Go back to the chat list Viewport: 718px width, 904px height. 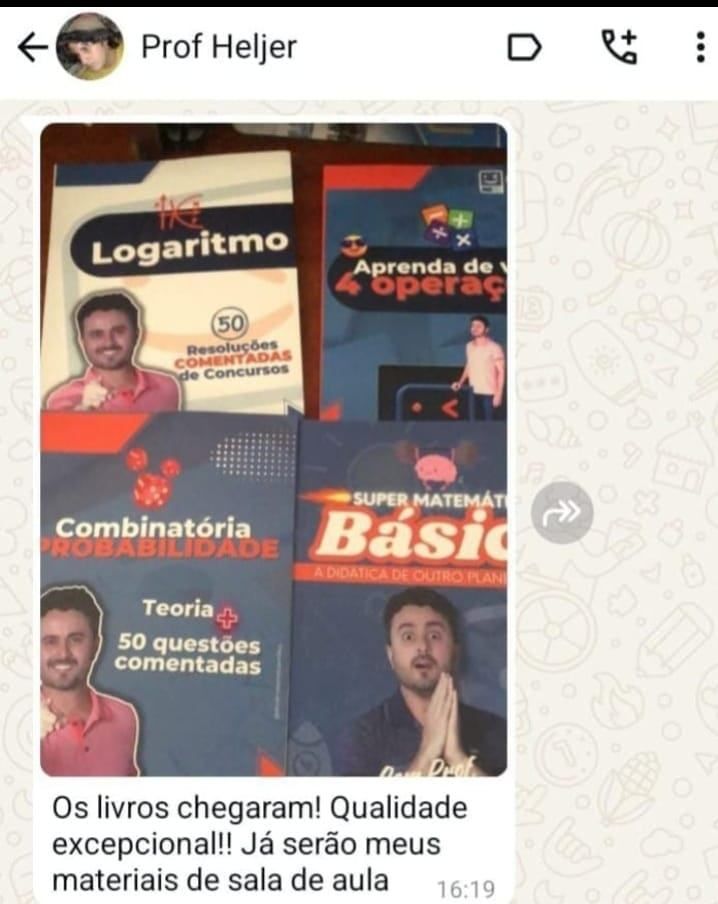[30, 47]
